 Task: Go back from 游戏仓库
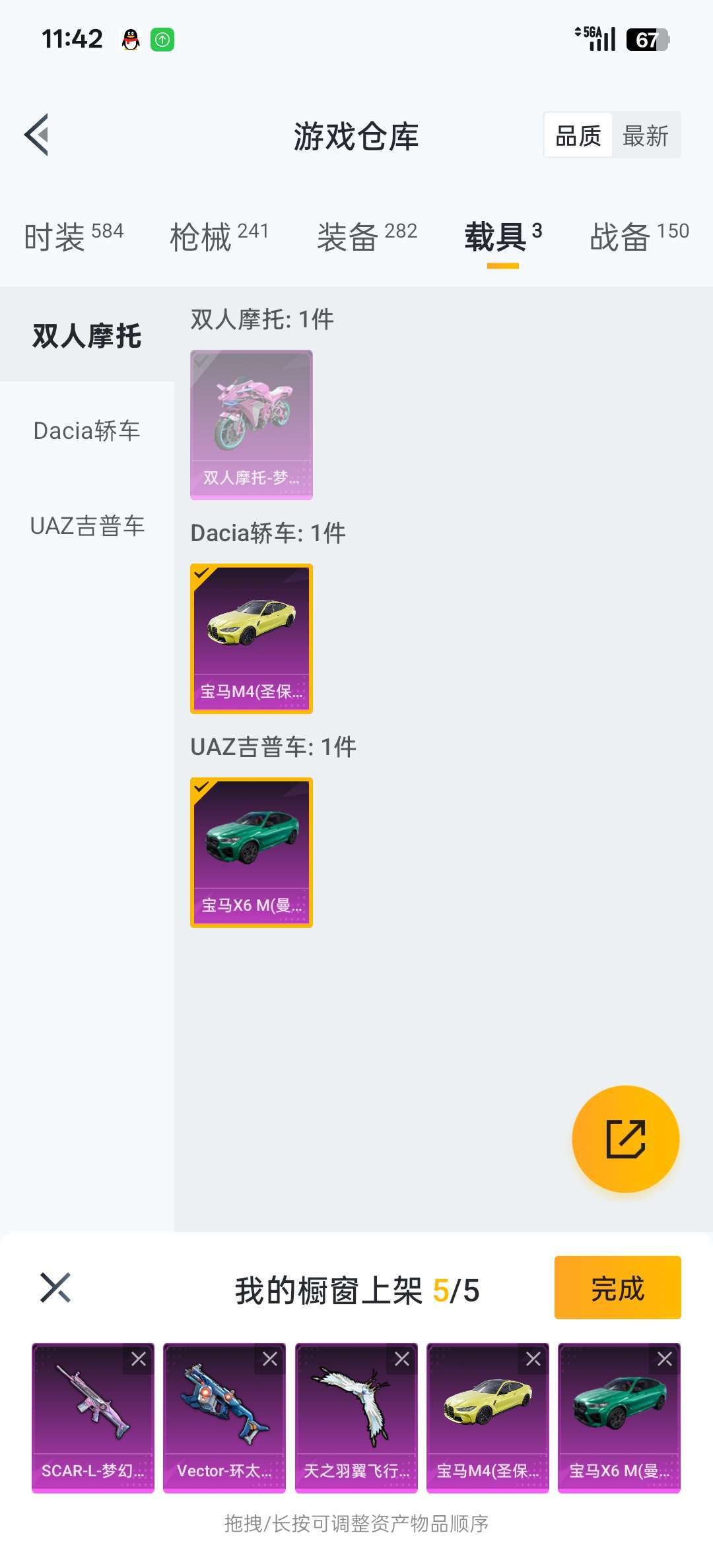37,135
